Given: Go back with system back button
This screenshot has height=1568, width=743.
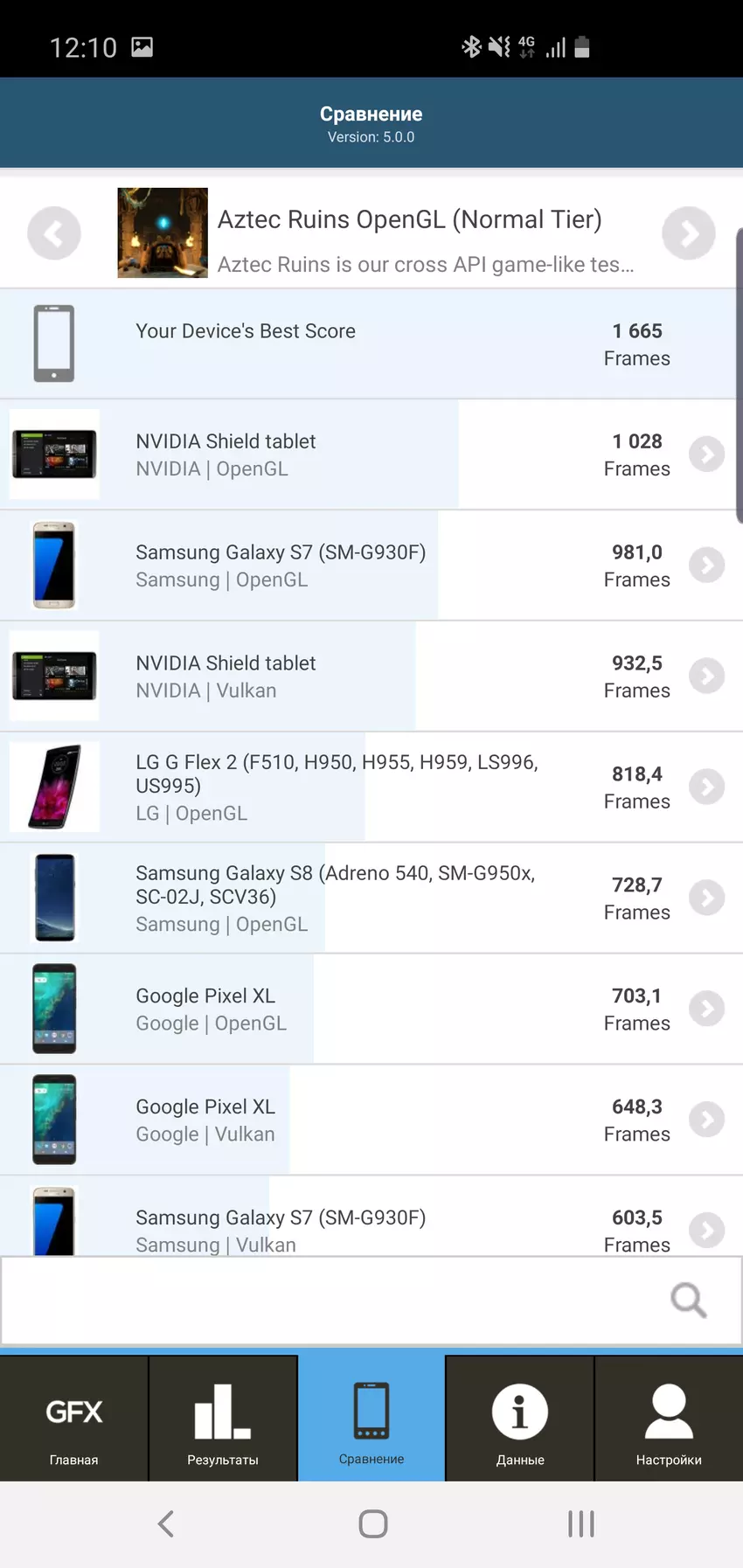Looking at the screenshot, I should coord(165,1524).
